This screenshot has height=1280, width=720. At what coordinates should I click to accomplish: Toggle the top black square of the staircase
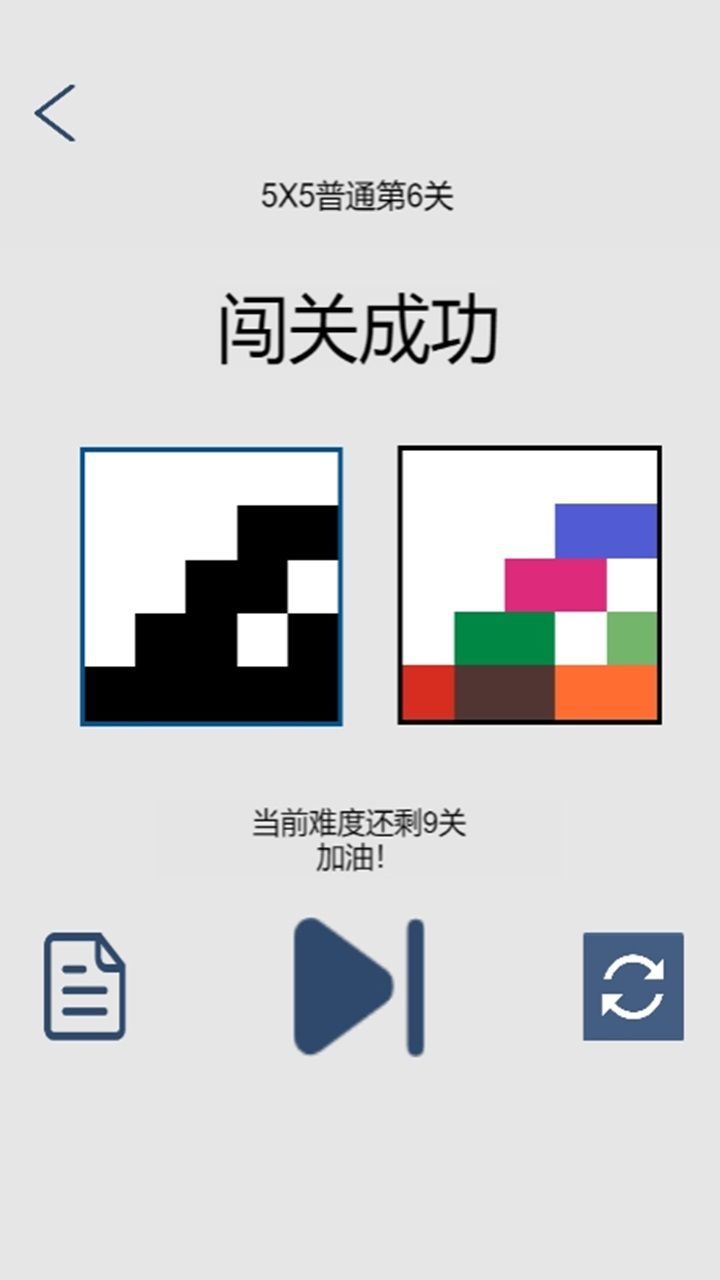pos(264,532)
